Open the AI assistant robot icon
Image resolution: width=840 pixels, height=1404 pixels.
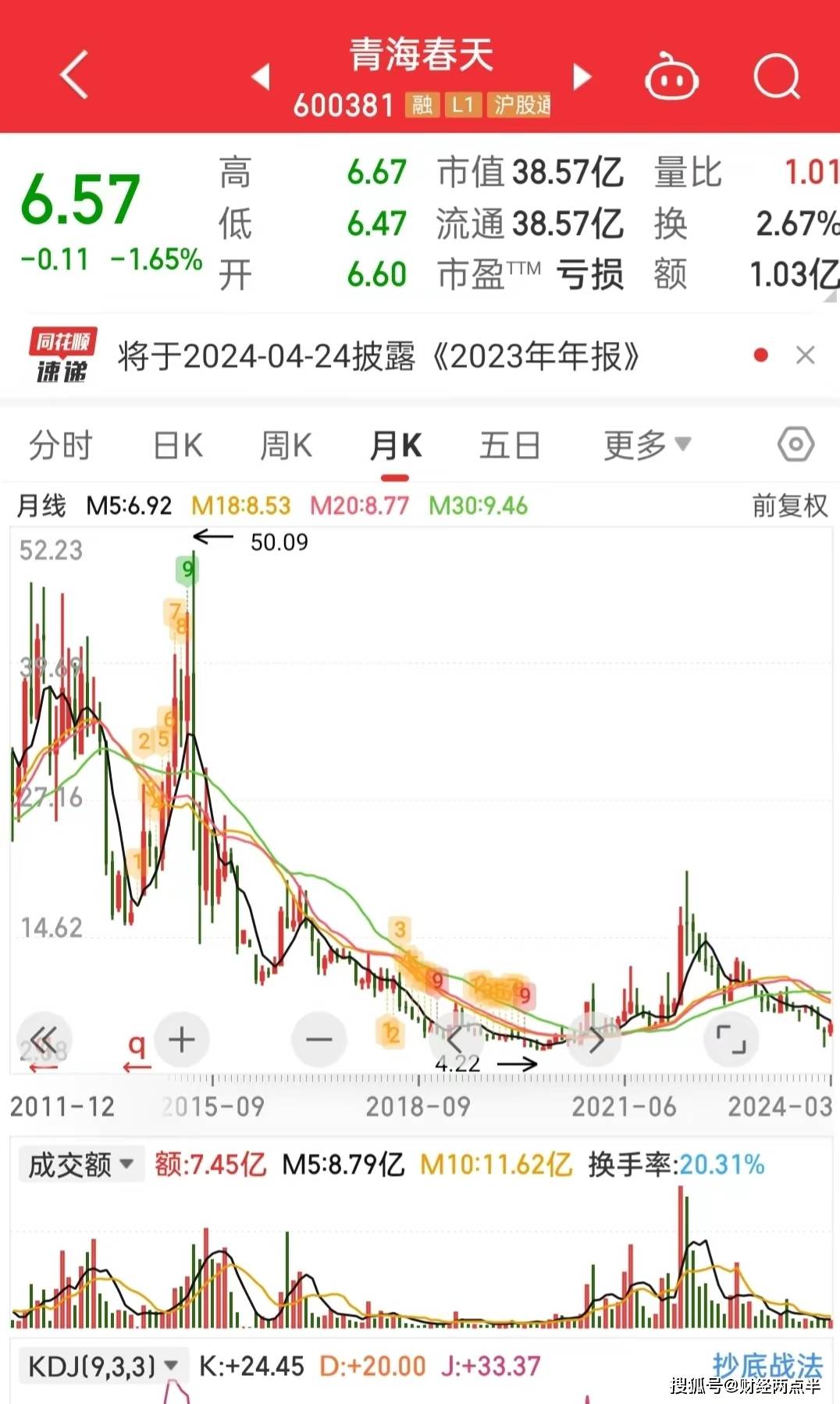pyautogui.click(x=672, y=77)
